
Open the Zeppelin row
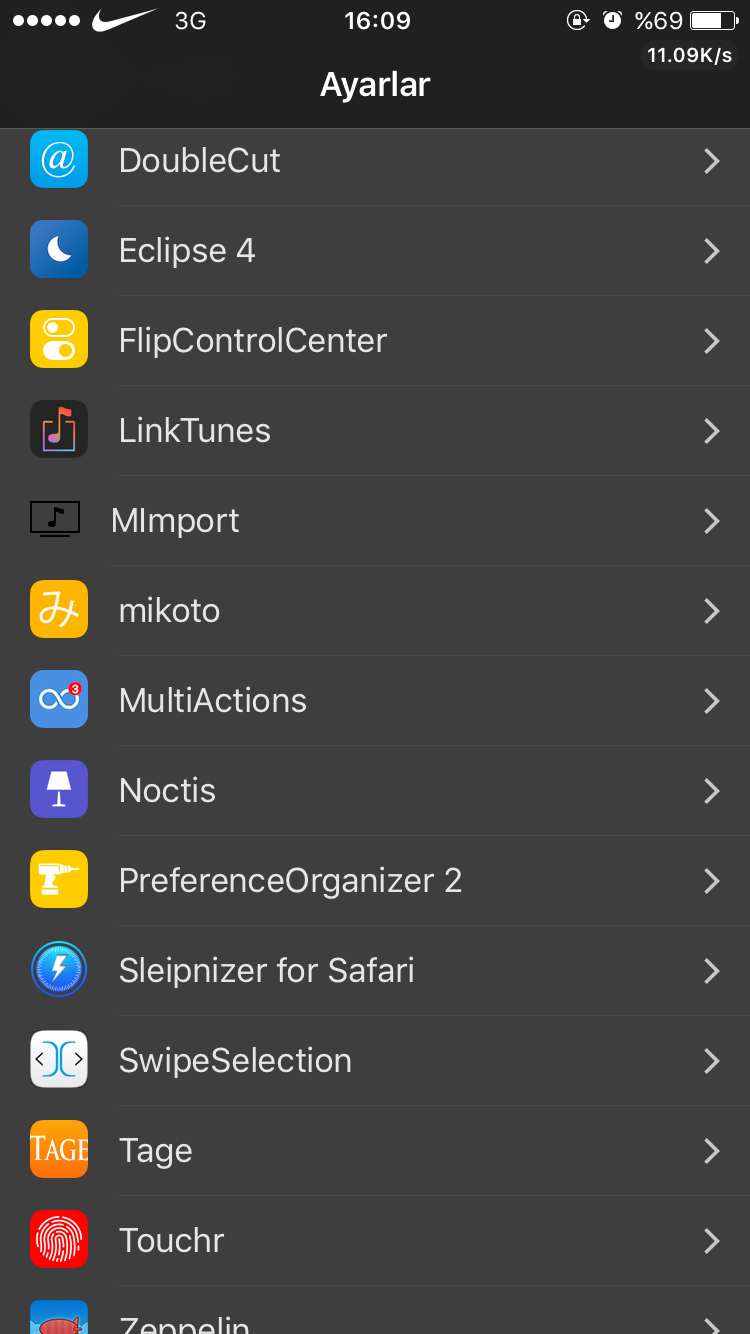[375, 1311]
